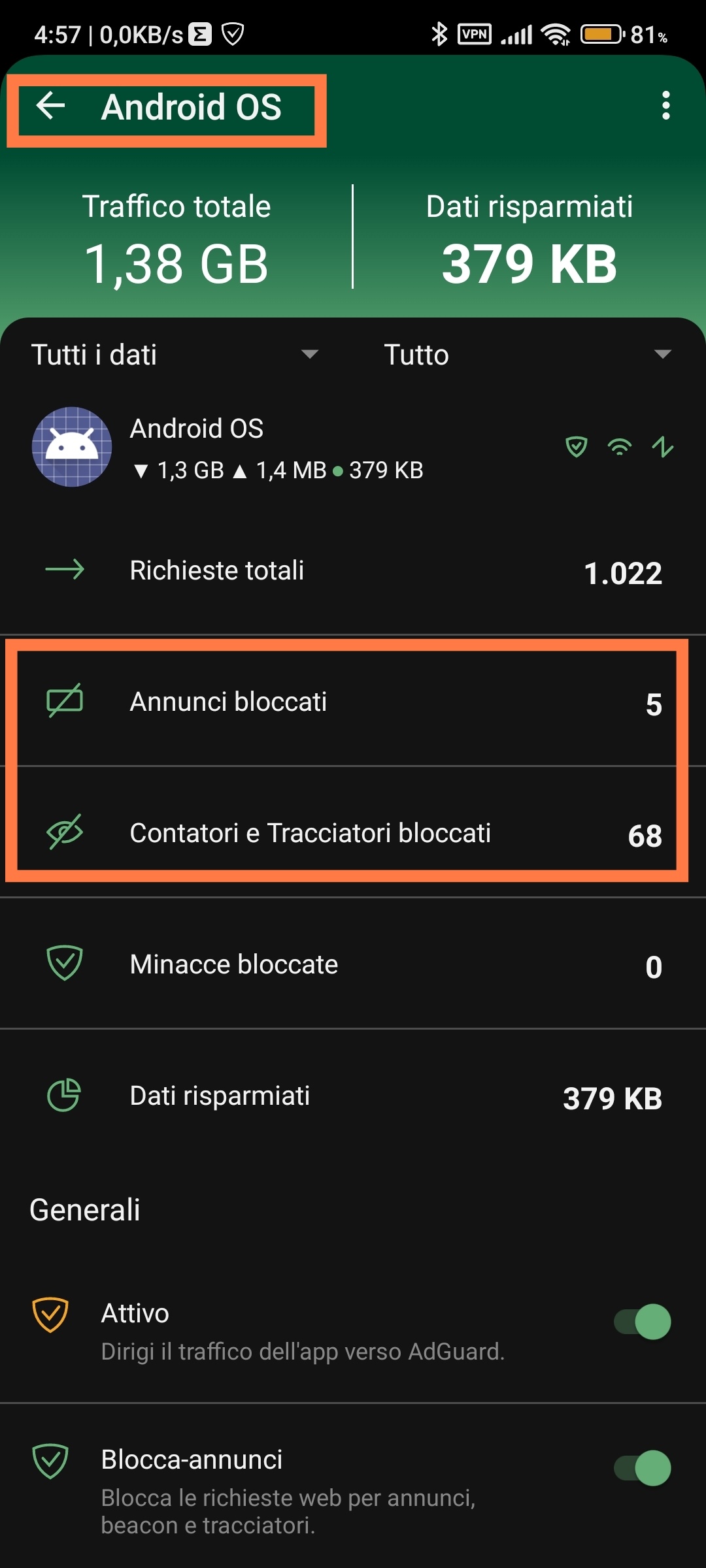
Task: Open Annunci bloccati details
Action: coord(353,702)
